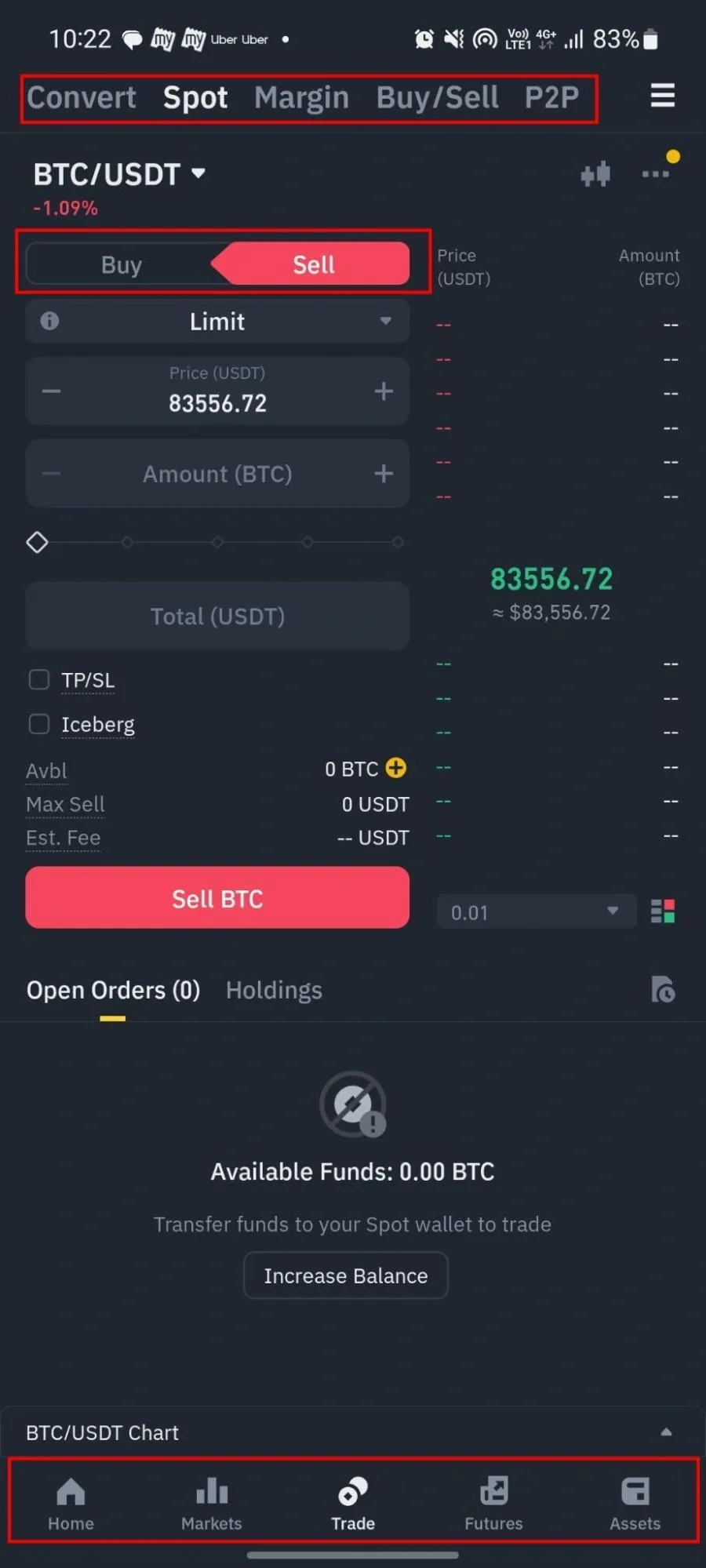Switch to the Convert tab
706x1568 pixels.
(82, 98)
